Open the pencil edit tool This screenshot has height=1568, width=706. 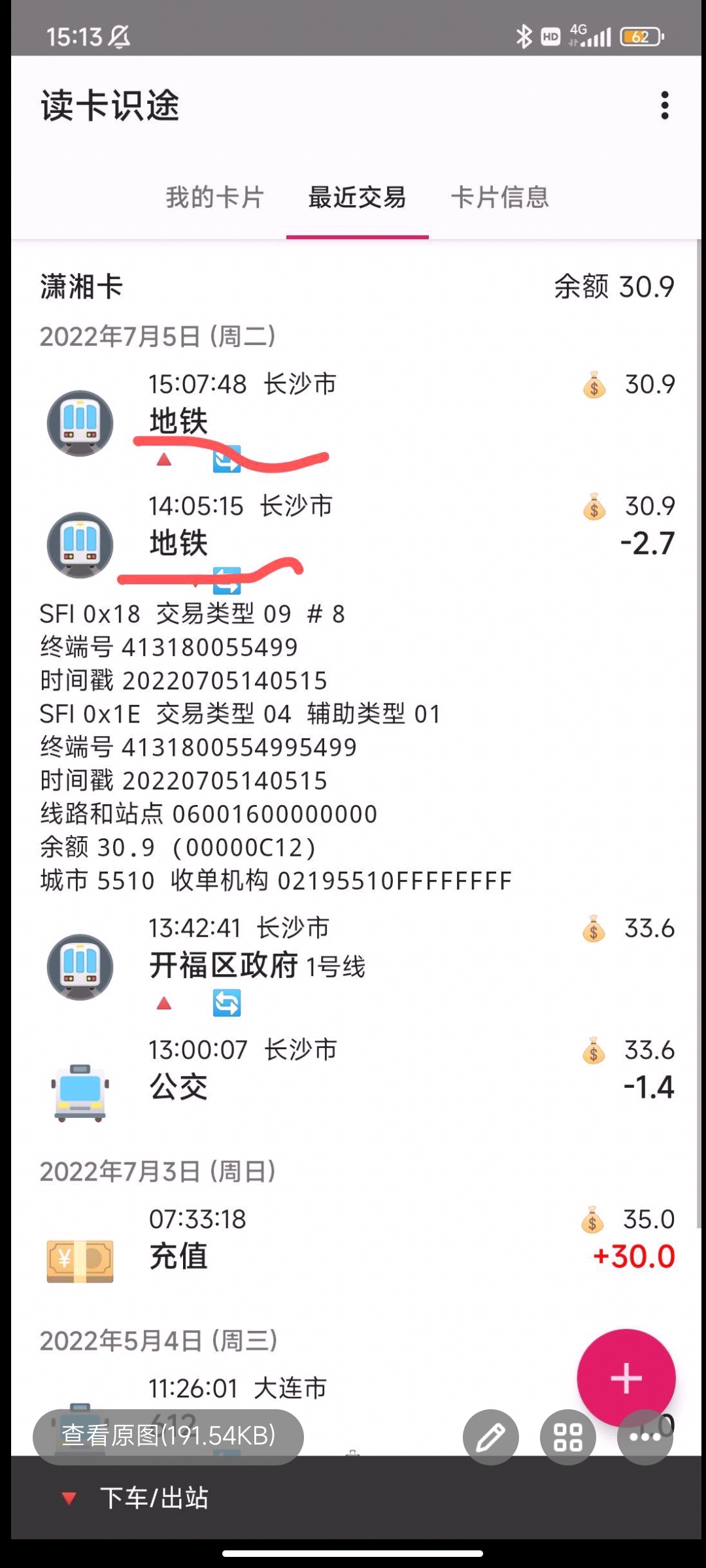pyautogui.click(x=490, y=1437)
